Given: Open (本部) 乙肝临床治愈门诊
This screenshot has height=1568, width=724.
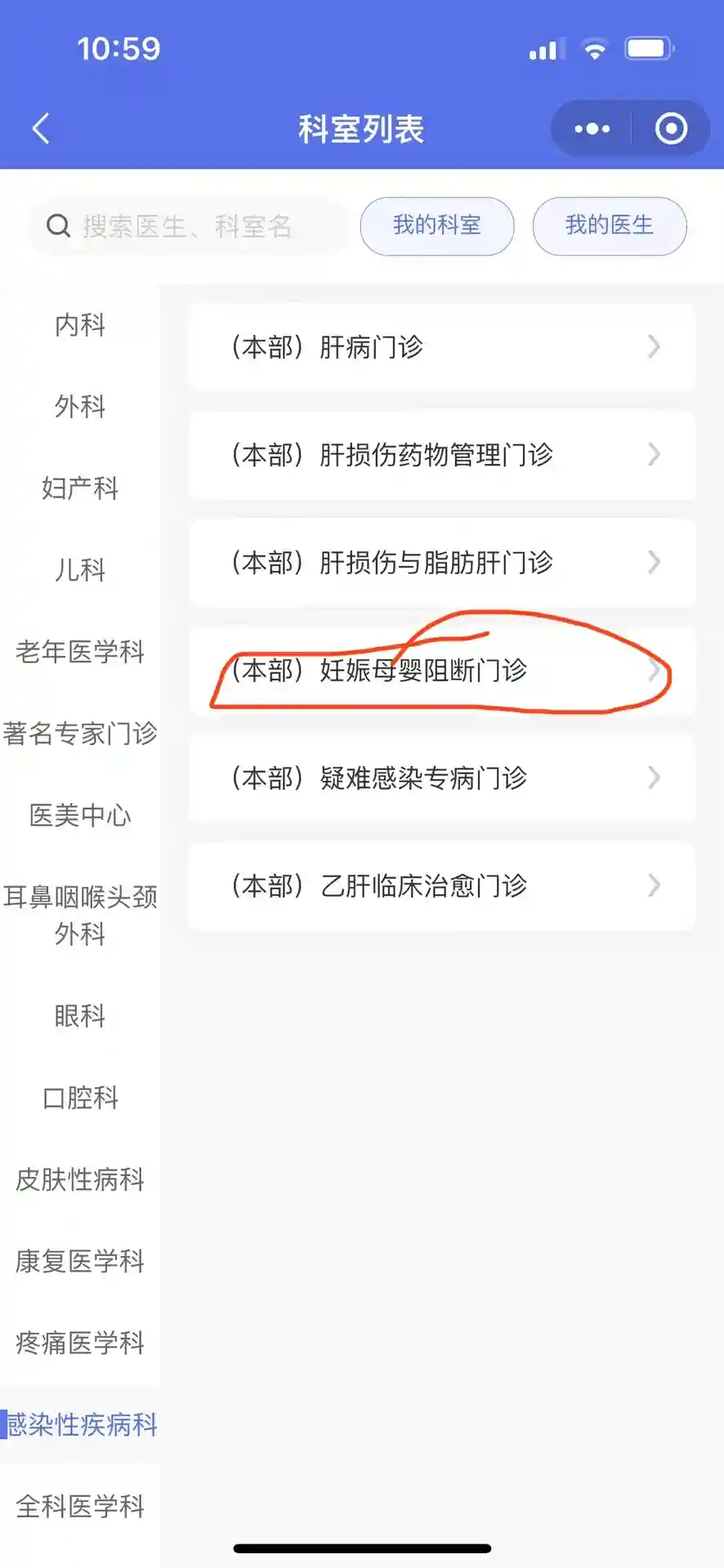Looking at the screenshot, I should (441, 886).
